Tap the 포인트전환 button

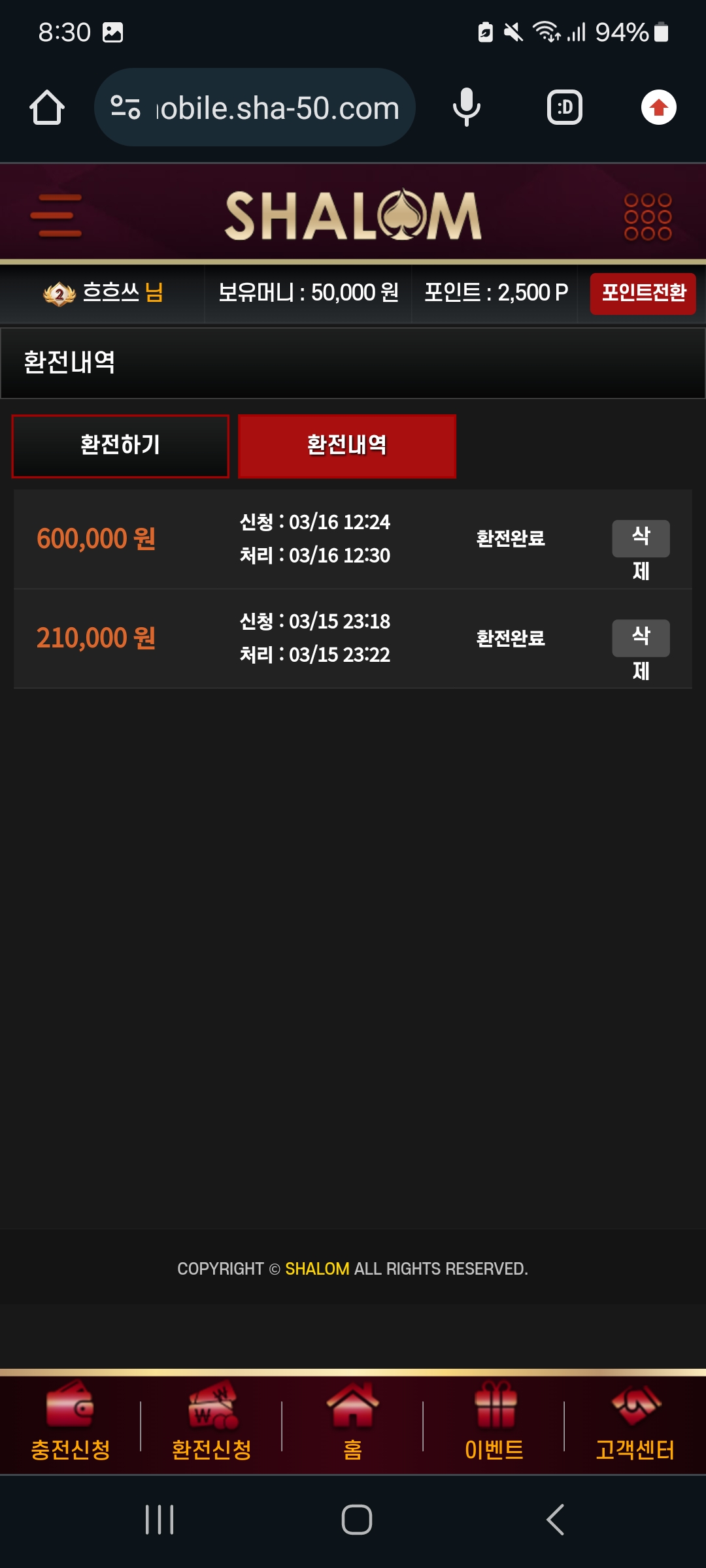click(643, 293)
